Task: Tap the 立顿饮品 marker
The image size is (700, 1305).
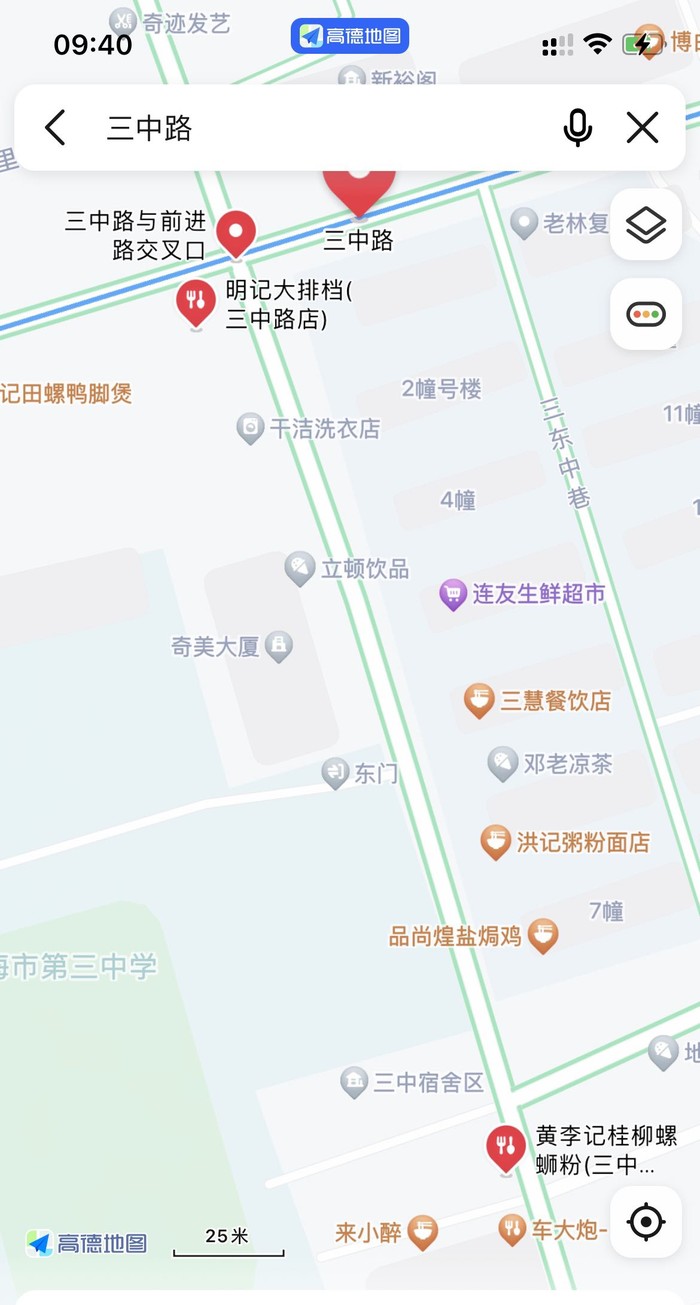Action: tap(299, 569)
